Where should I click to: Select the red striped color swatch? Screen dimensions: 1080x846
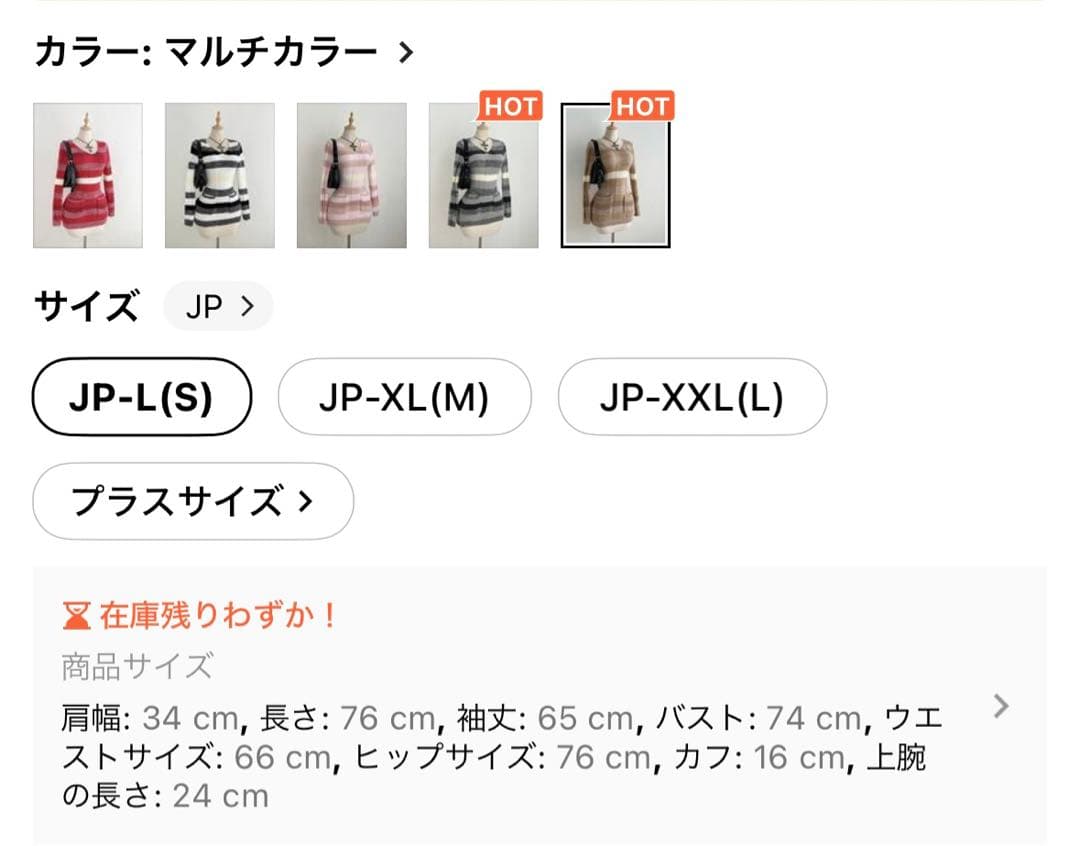(88, 175)
